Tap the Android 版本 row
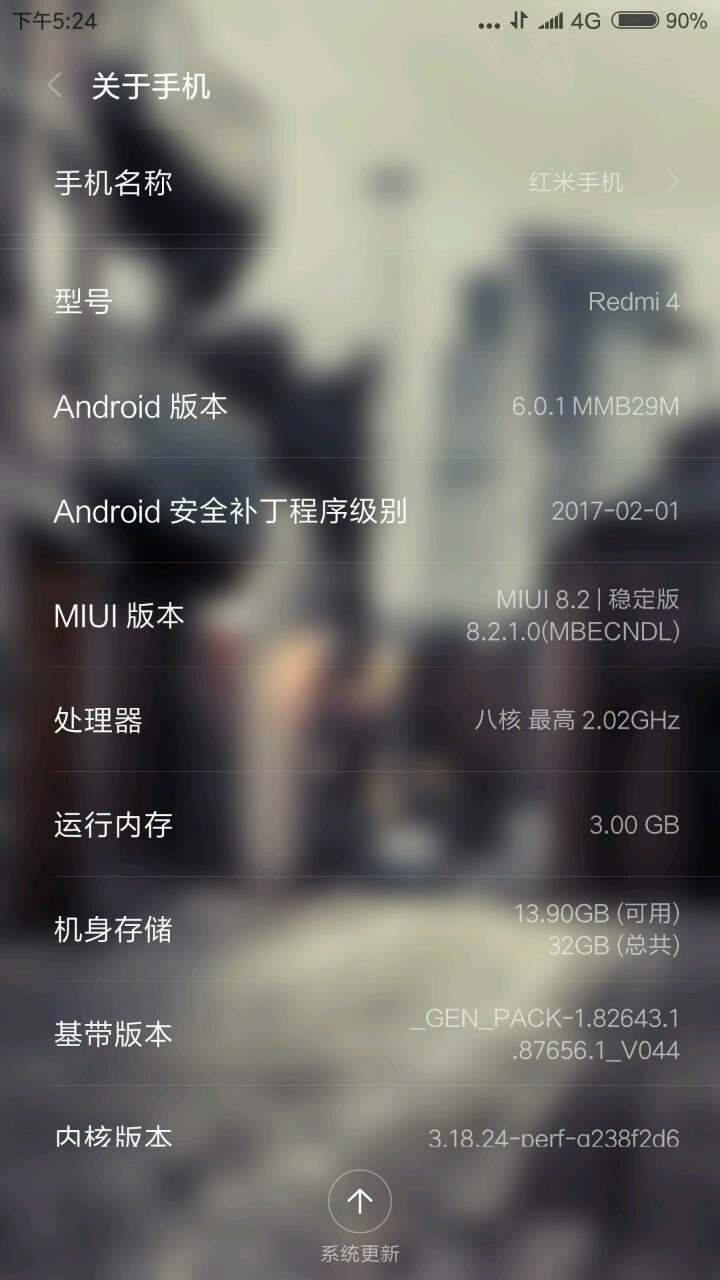Viewport: 720px width, 1280px height. (x=360, y=406)
